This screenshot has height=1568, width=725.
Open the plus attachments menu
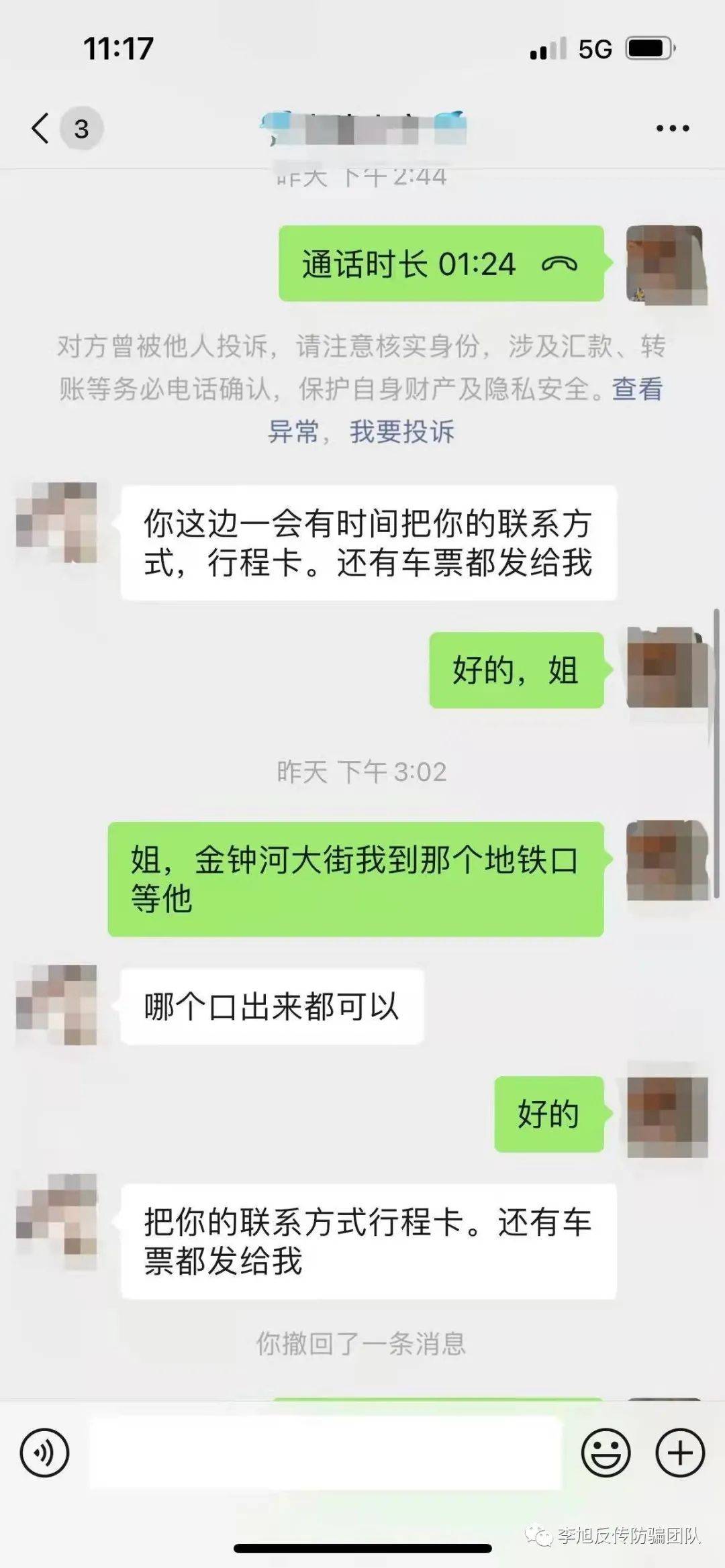tap(679, 1453)
